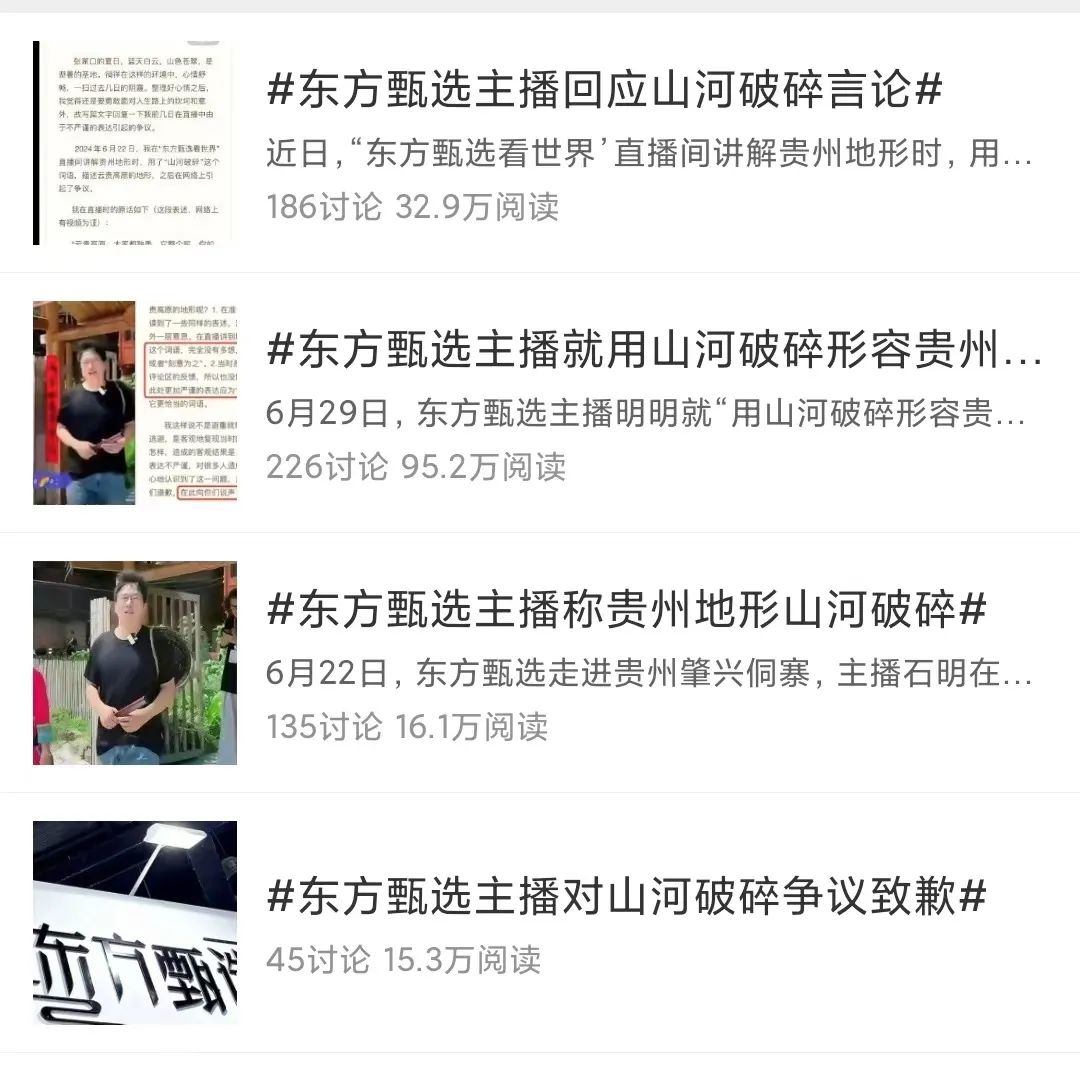The width and height of the screenshot is (1080, 1080).
Task: Open topic #东方甄选主播称贵州地形山河破碎#
Action: tap(626, 611)
